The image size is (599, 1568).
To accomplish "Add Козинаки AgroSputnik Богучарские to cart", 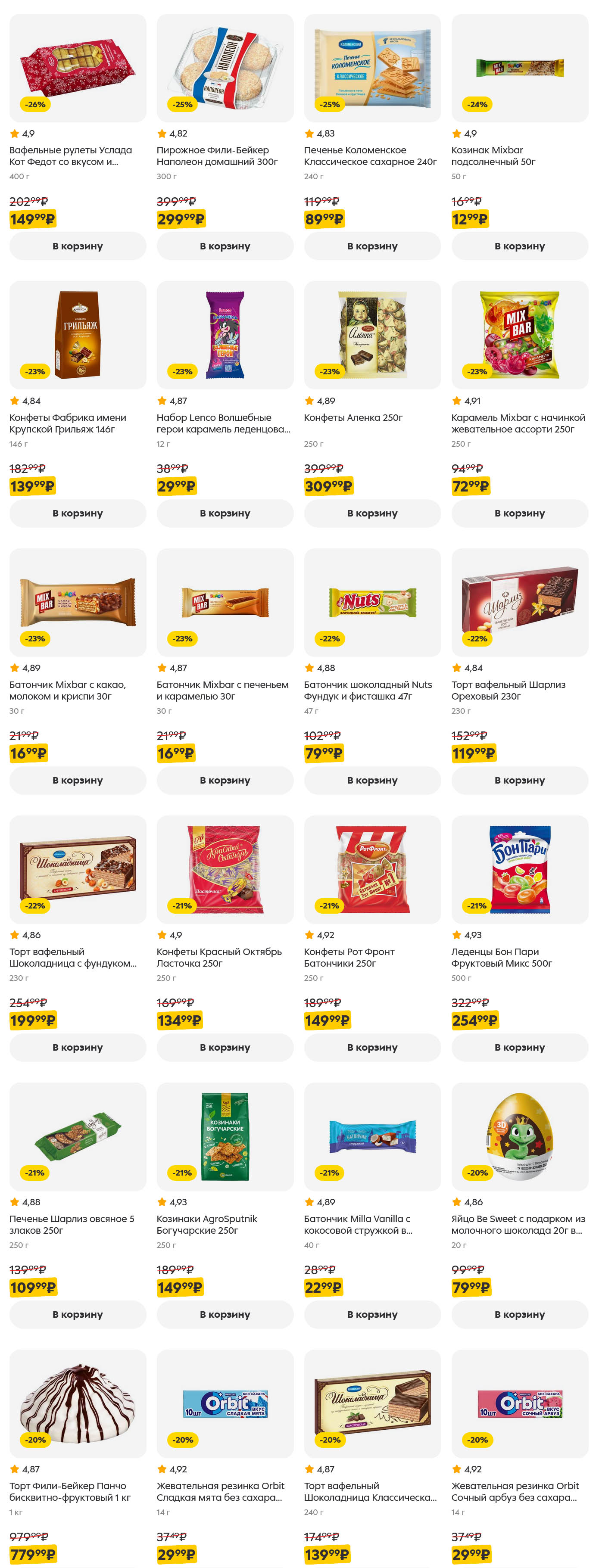I will click(x=225, y=1314).
